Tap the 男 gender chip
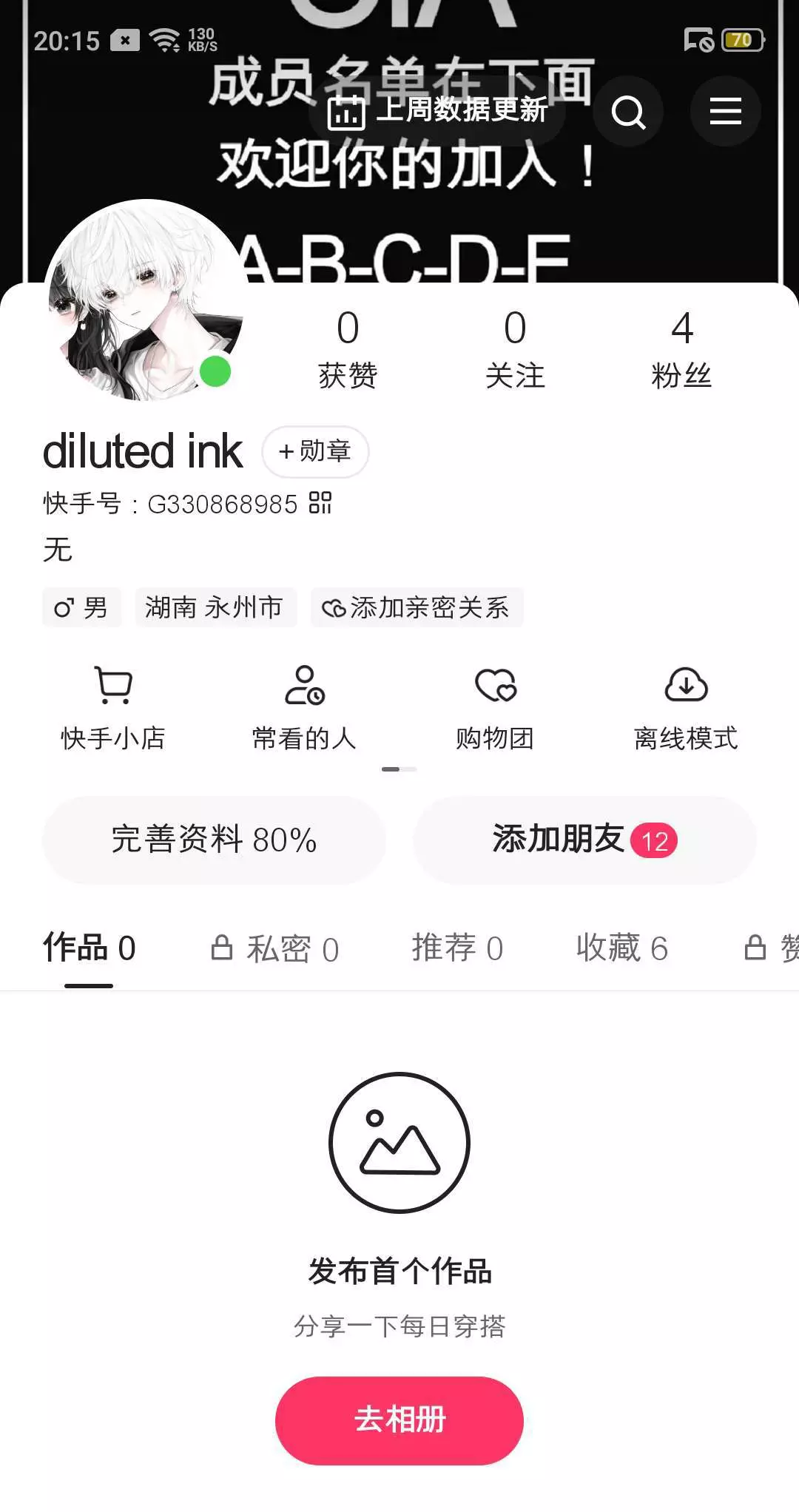The width and height of the screenshot is (799, 1512). click(81, 607)
